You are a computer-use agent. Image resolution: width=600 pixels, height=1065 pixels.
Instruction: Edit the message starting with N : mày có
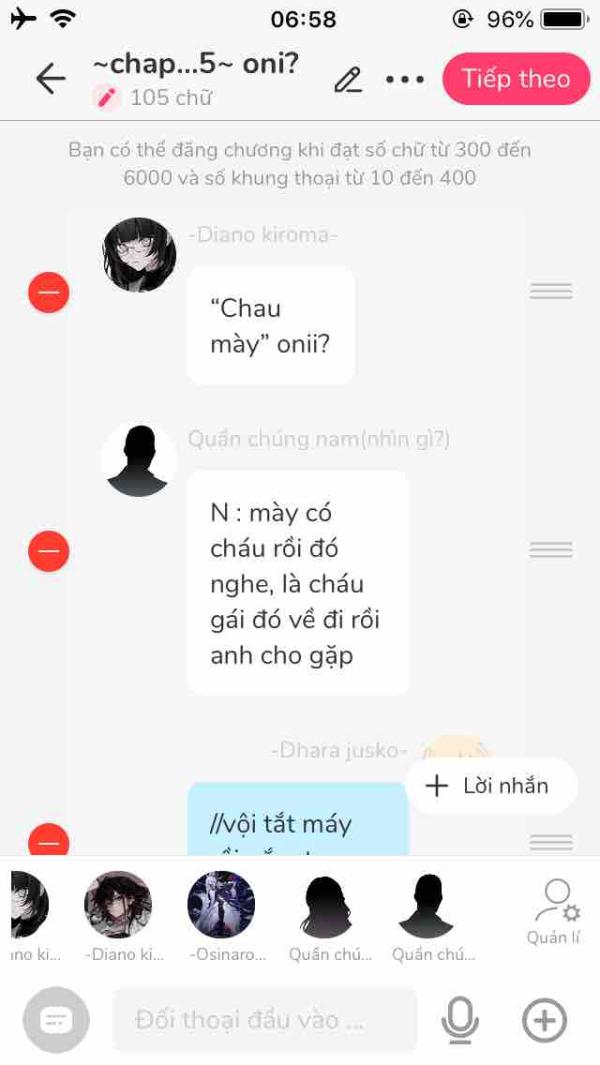click(297, 583)
